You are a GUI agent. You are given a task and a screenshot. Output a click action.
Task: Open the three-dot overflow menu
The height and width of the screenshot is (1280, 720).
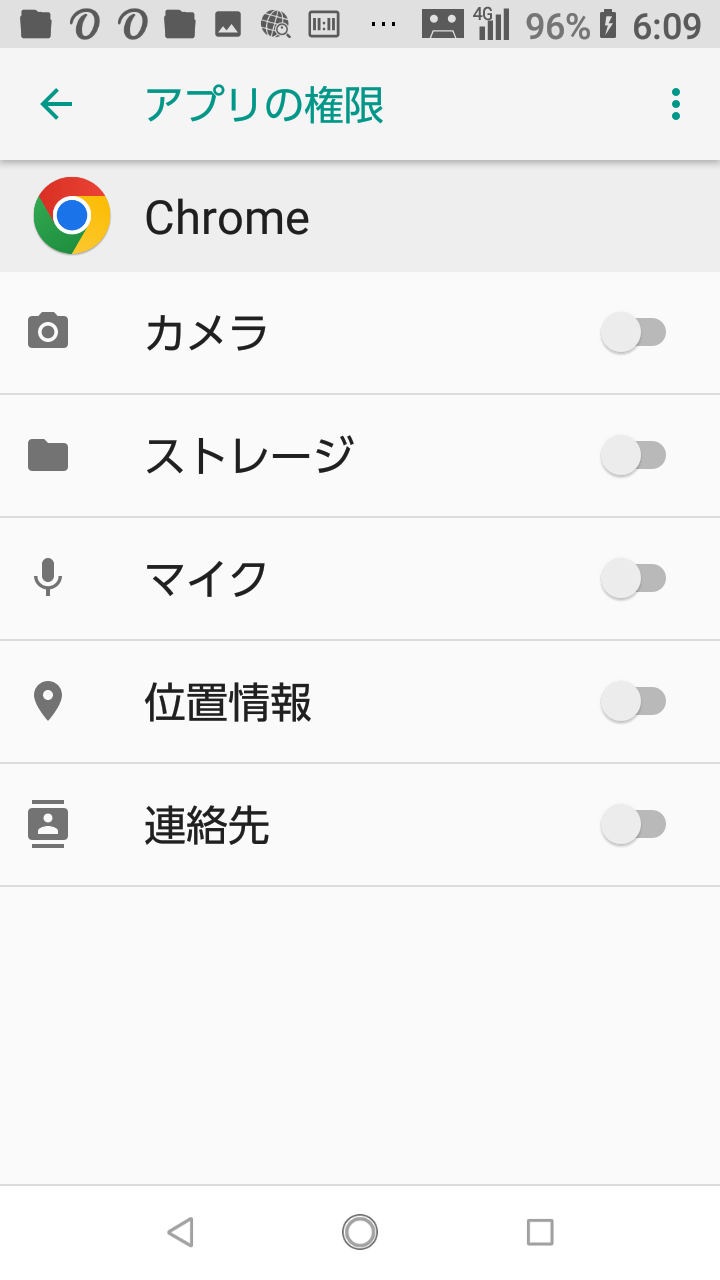coord(676,104)
